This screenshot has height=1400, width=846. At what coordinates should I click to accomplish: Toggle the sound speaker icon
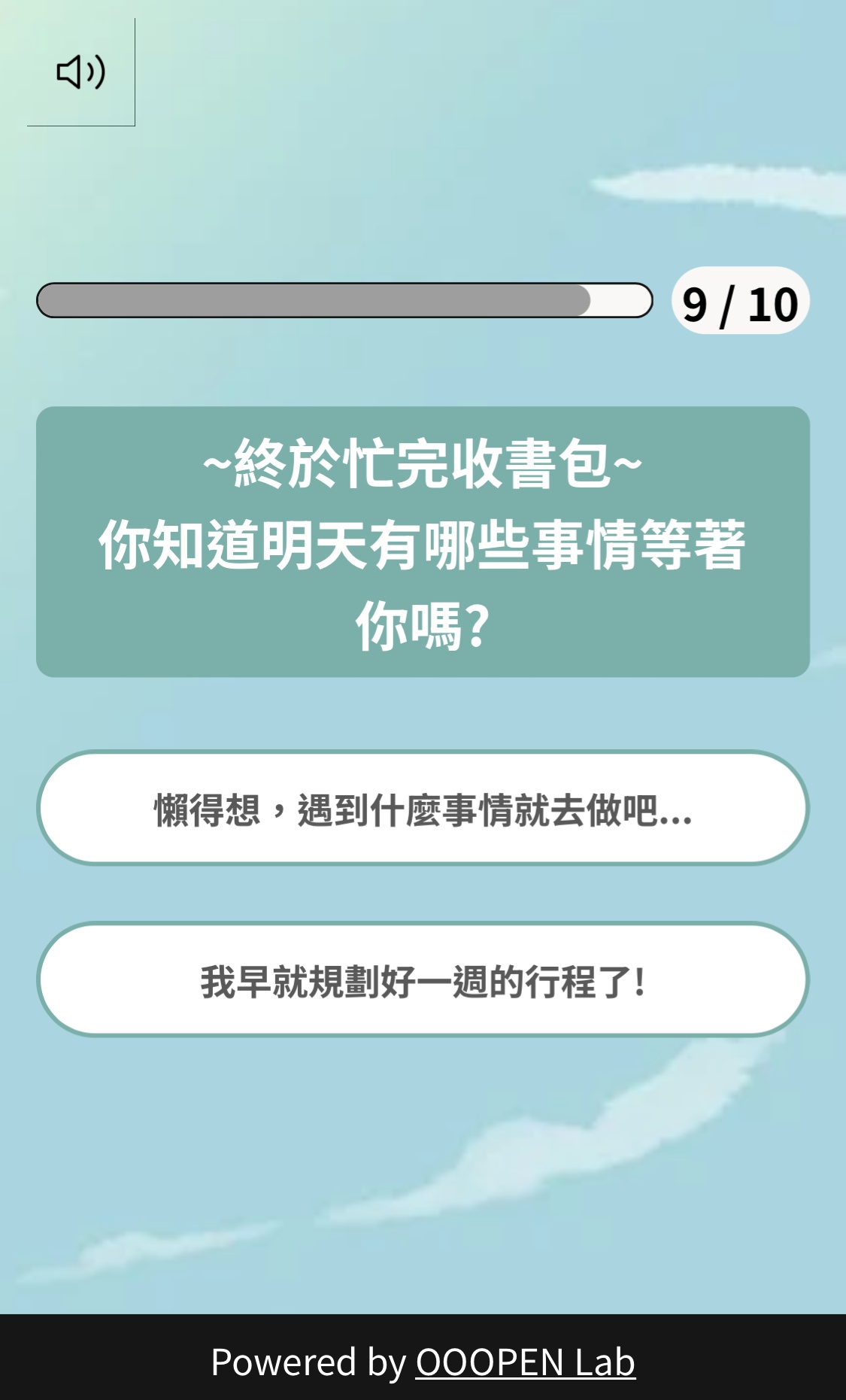[x=81, y=72]
